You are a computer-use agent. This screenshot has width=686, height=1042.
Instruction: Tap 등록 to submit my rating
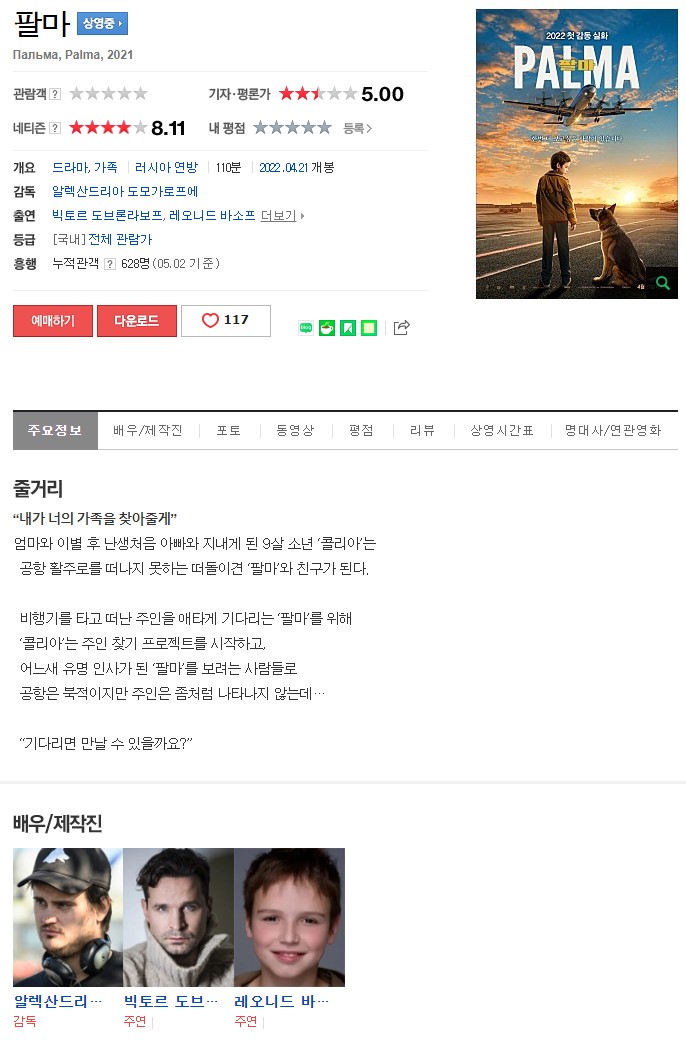[x=357, y=128]
